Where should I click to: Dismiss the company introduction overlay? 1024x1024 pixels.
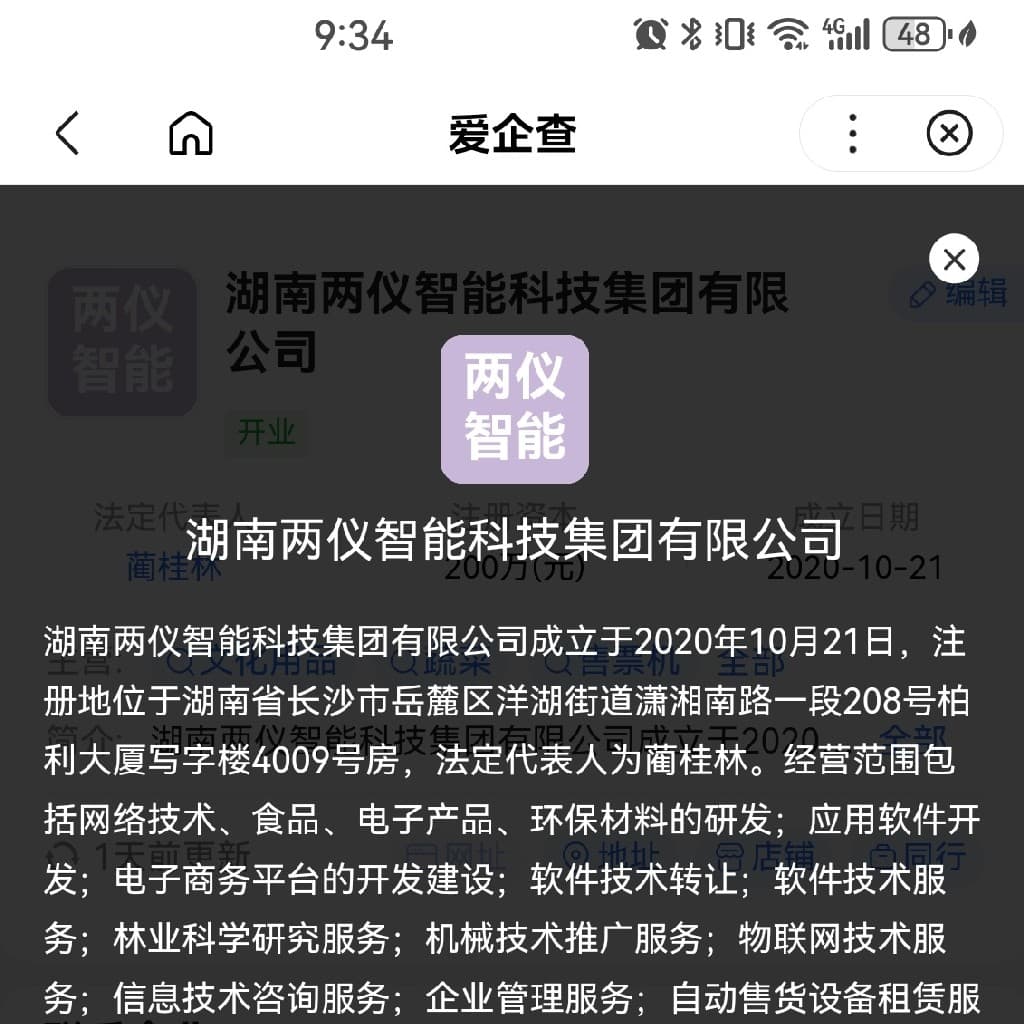953,261
